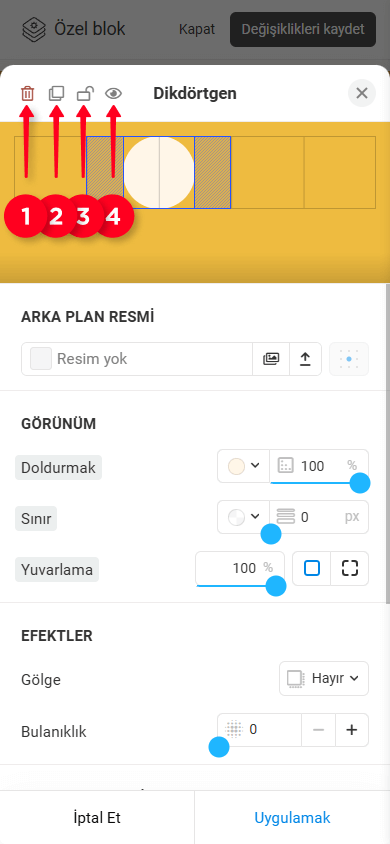The width and height of the screenshot is (390, 844).
Task: Upload a background image
Action: point(306,359)
